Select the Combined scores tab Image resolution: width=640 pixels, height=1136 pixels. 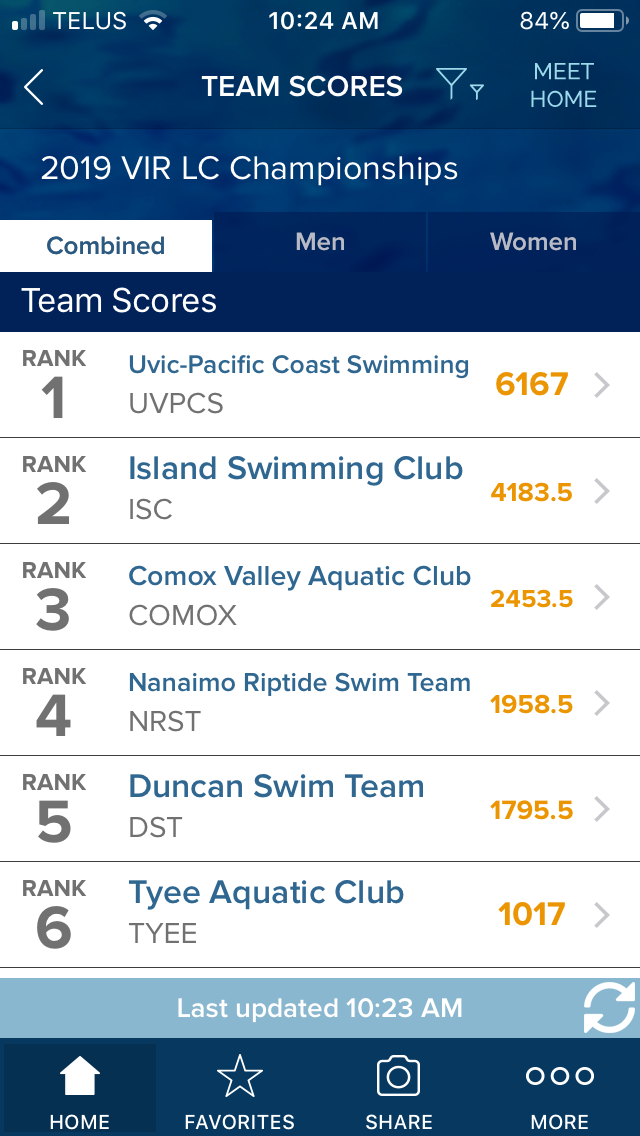(106, 245)
